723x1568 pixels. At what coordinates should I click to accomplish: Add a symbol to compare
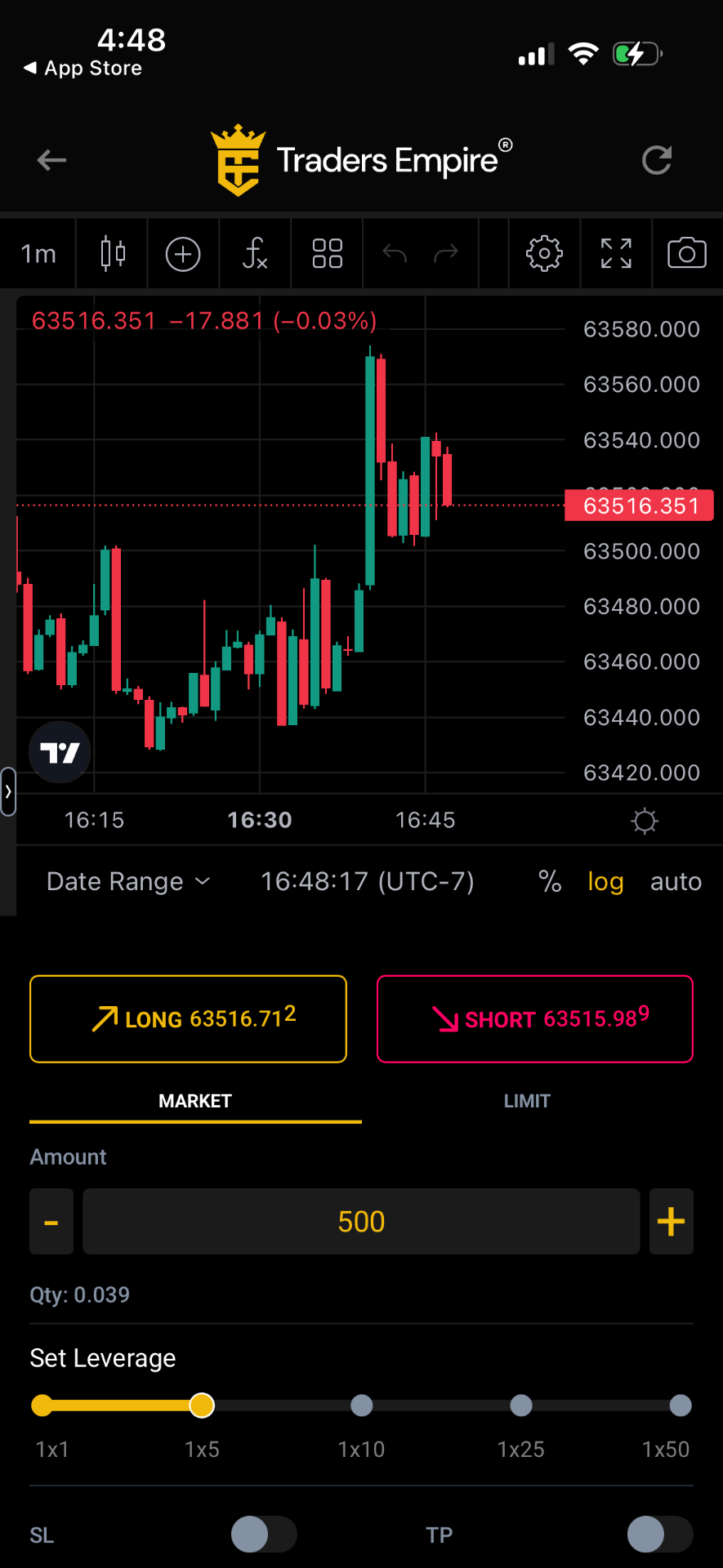(183, 254)
